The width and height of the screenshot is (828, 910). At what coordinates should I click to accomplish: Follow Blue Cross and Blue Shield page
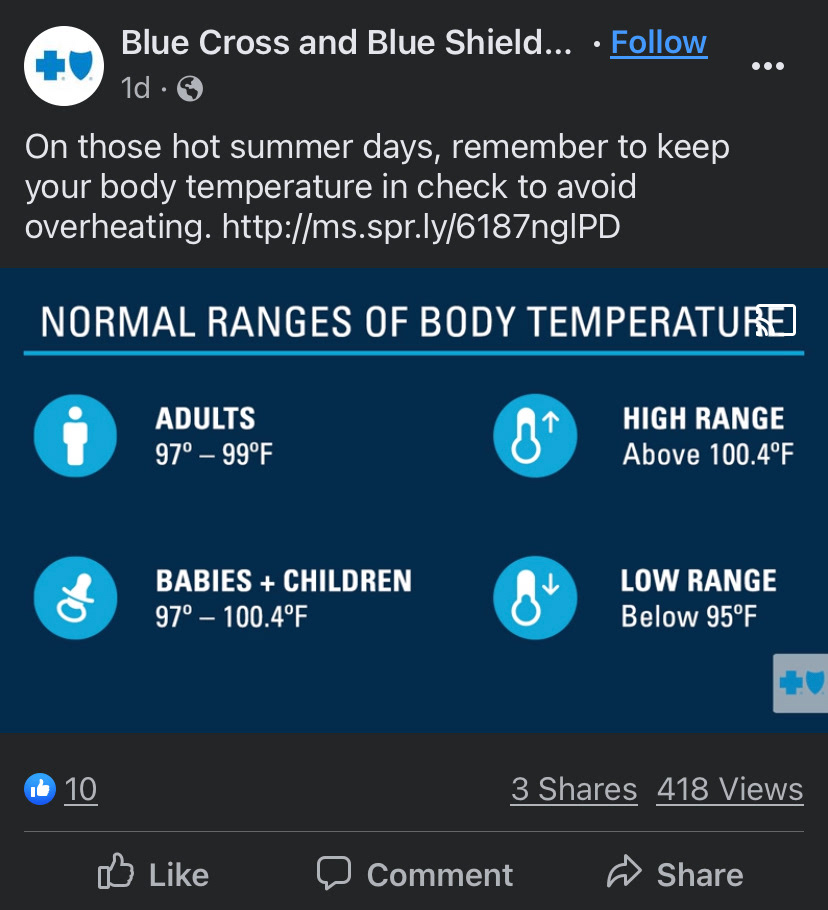(x=658, y=43)
